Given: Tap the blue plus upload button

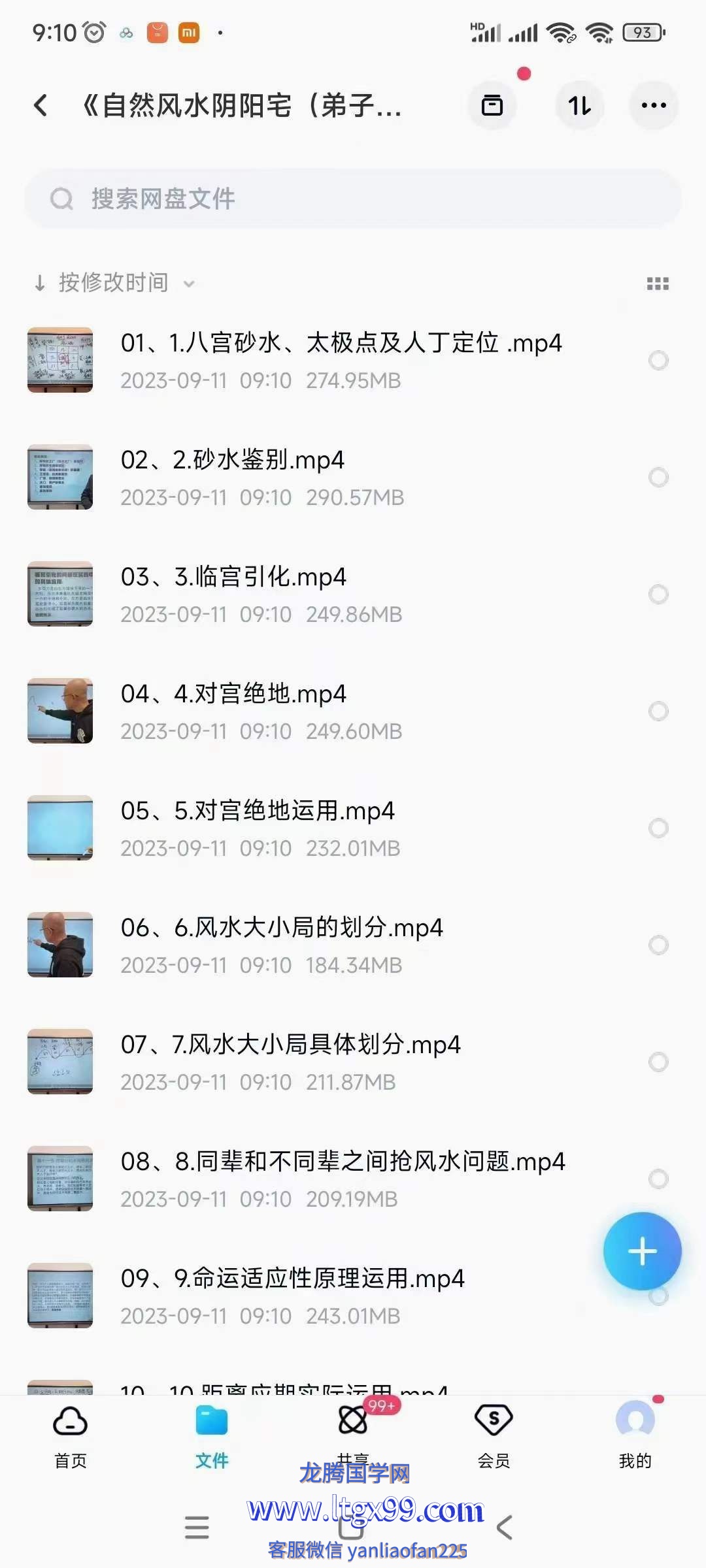Looking at the screenshot, I should [x=642, y=1251].
